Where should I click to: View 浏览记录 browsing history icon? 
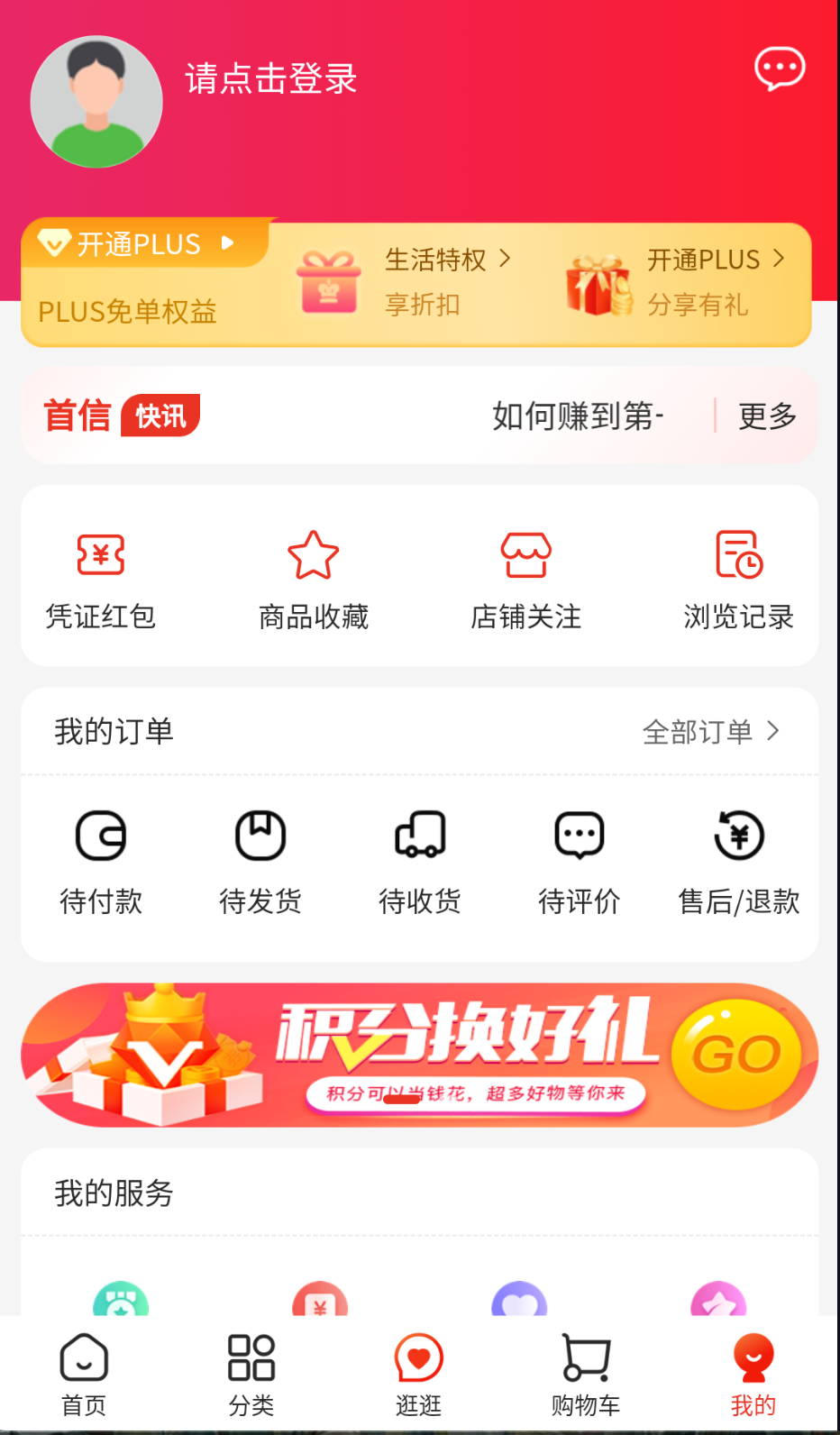[739, 557]
